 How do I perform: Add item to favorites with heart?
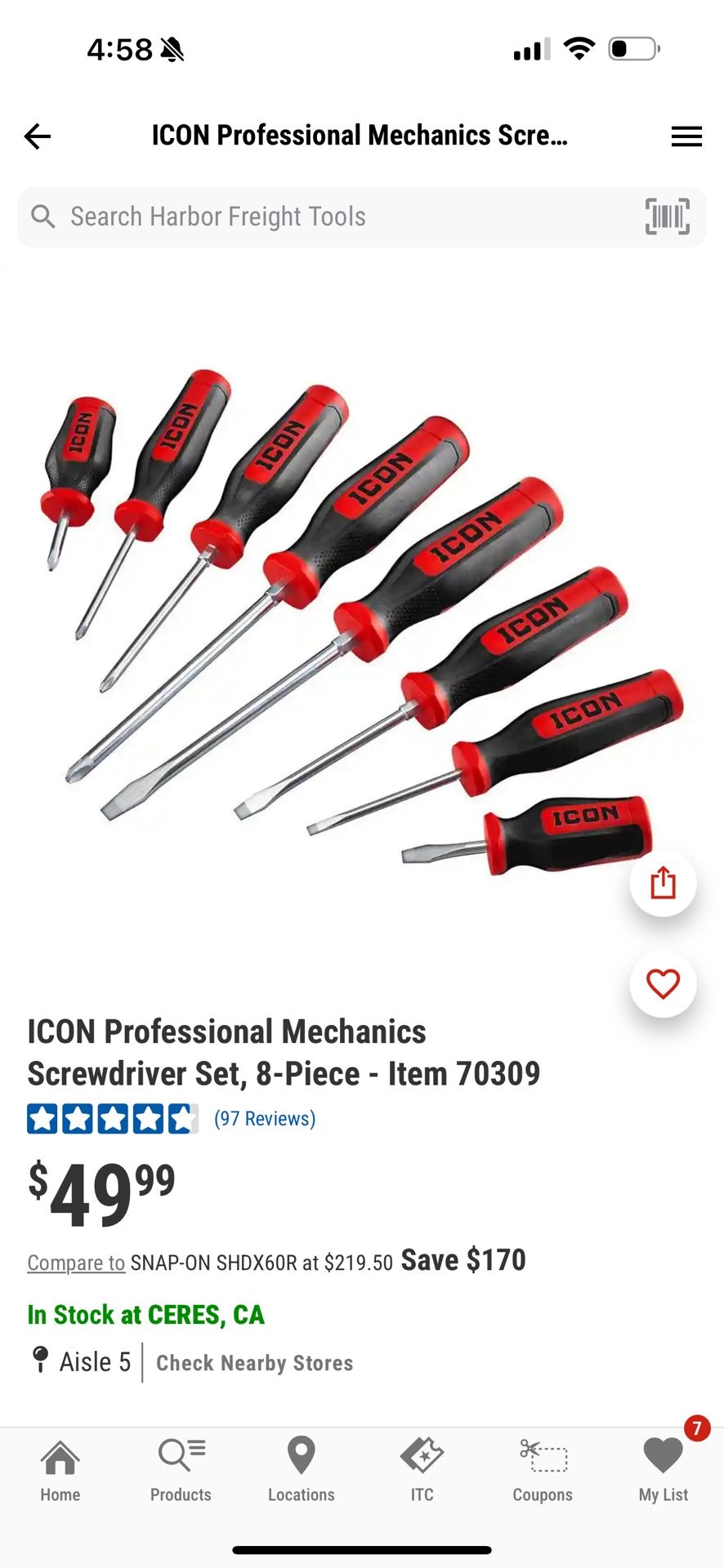(663, 984)
